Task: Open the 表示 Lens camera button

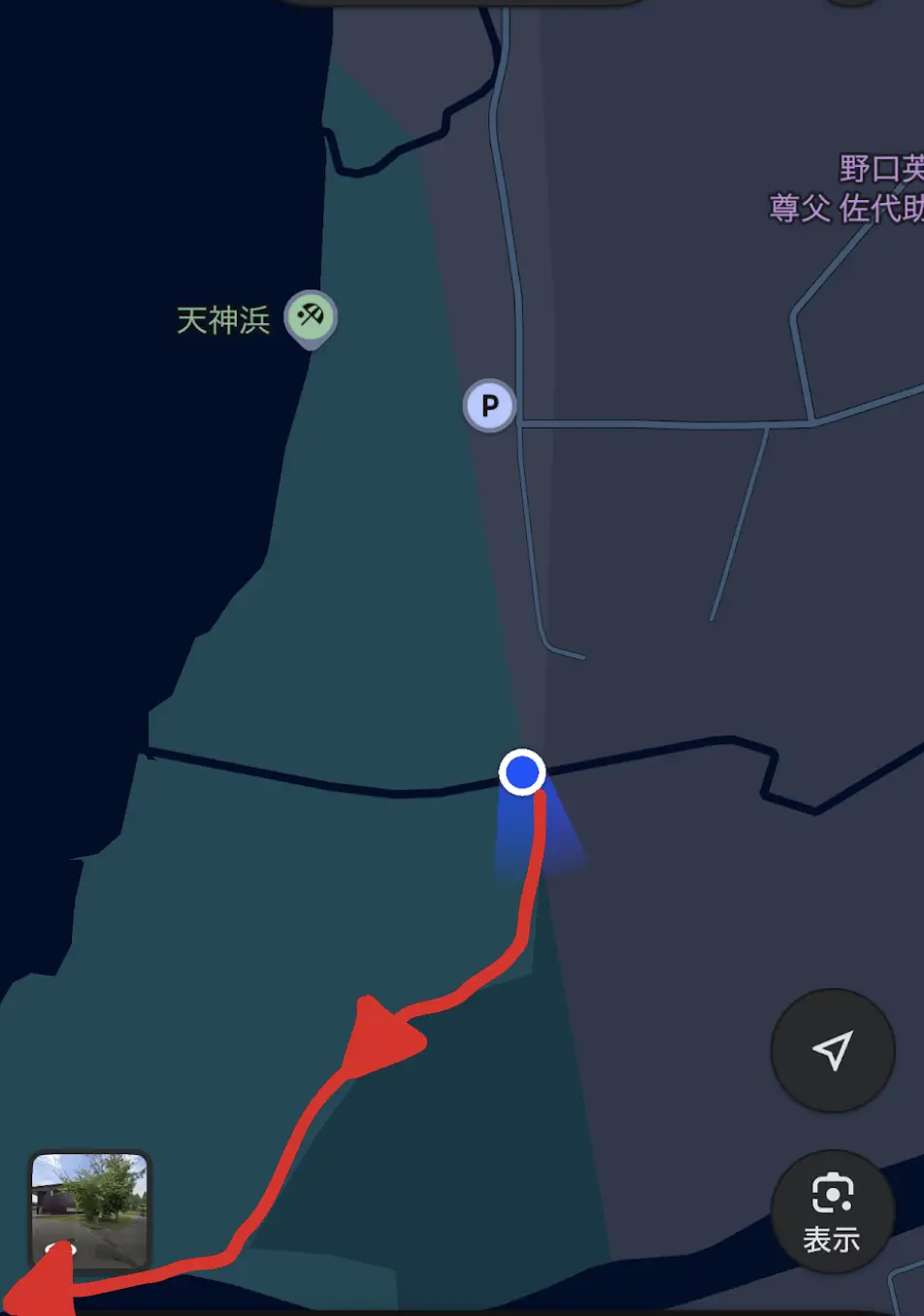Action: 832,1210
